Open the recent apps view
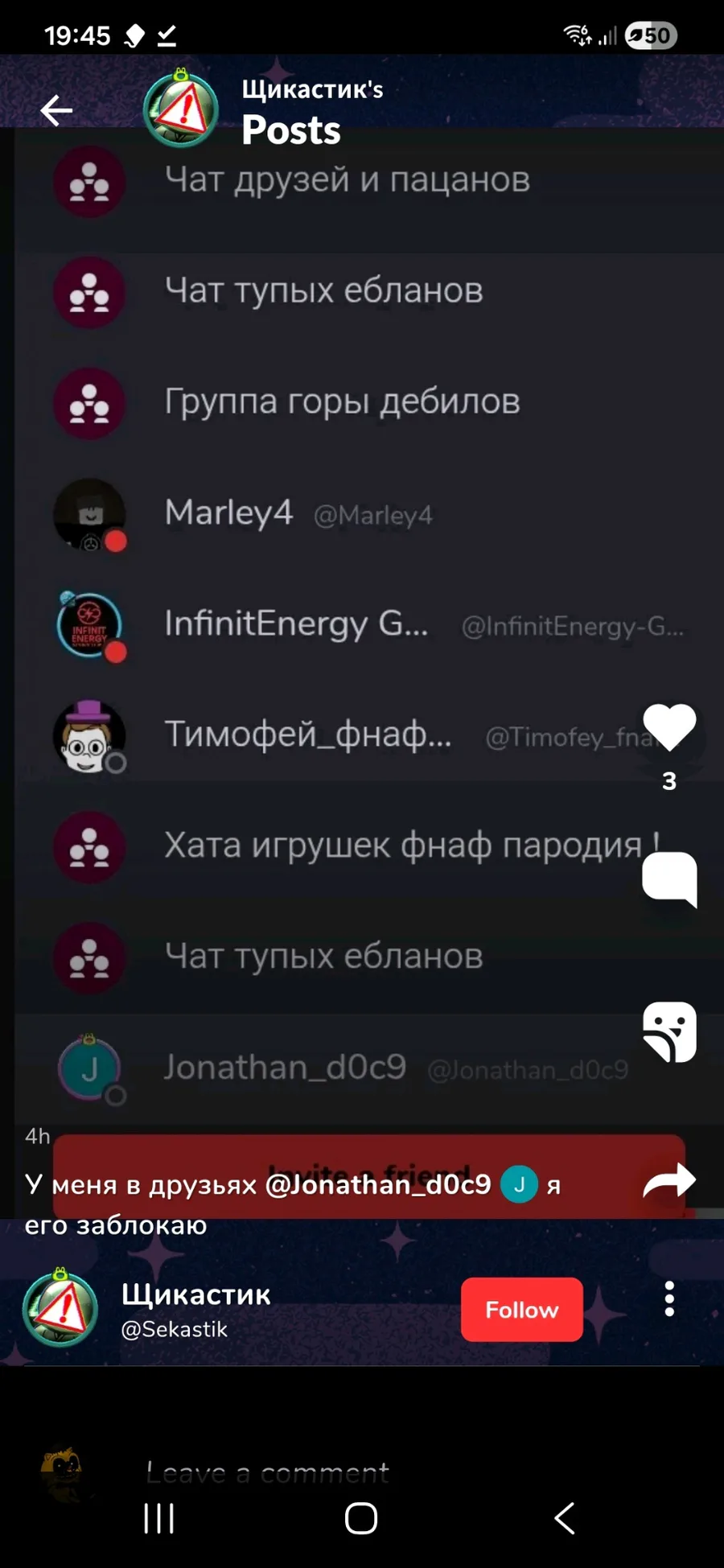The height and width of the screenshot is (1568, 724). pos(158,1519)
